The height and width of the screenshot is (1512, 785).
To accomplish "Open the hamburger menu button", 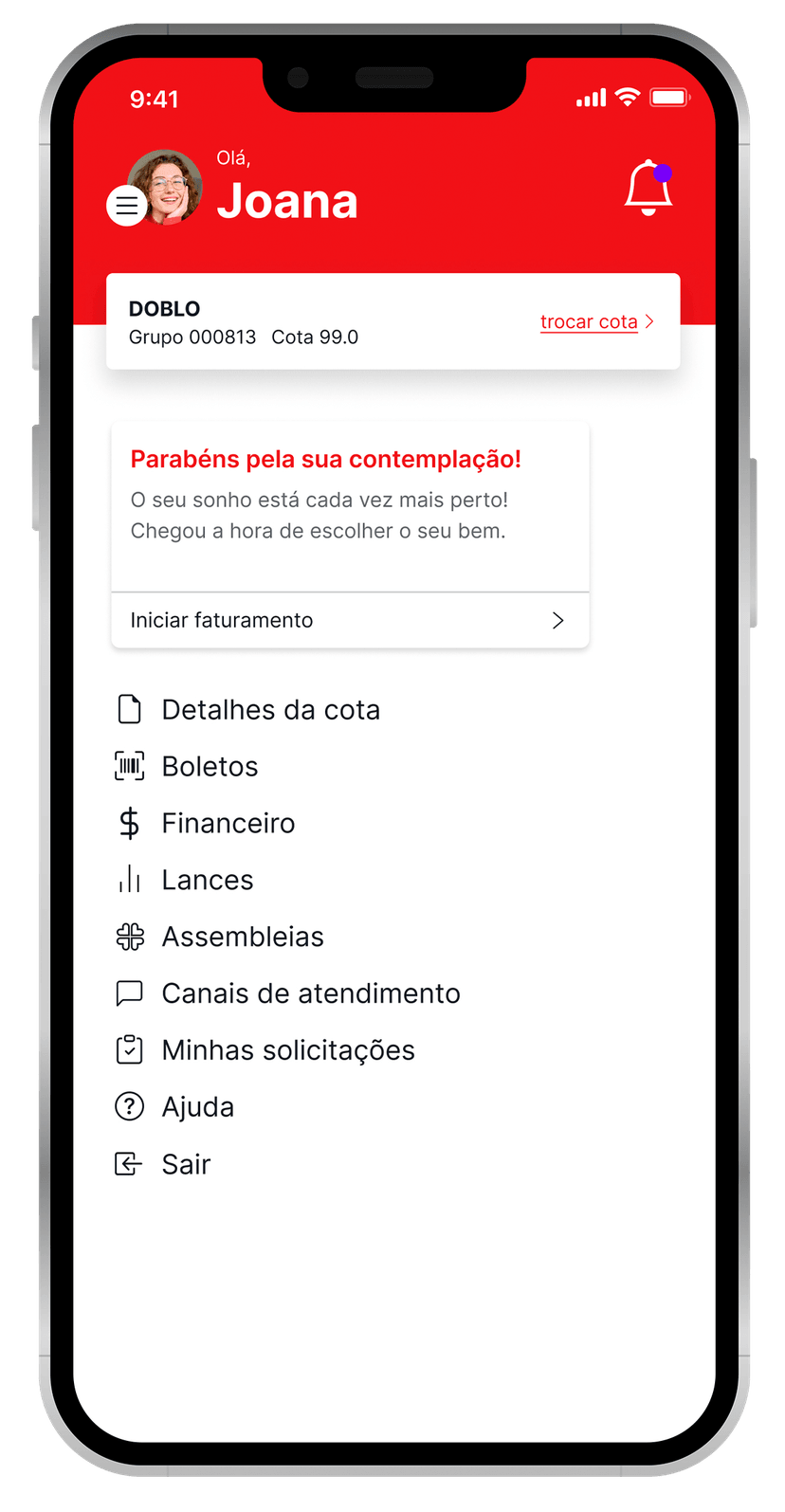I will [126, 206].
